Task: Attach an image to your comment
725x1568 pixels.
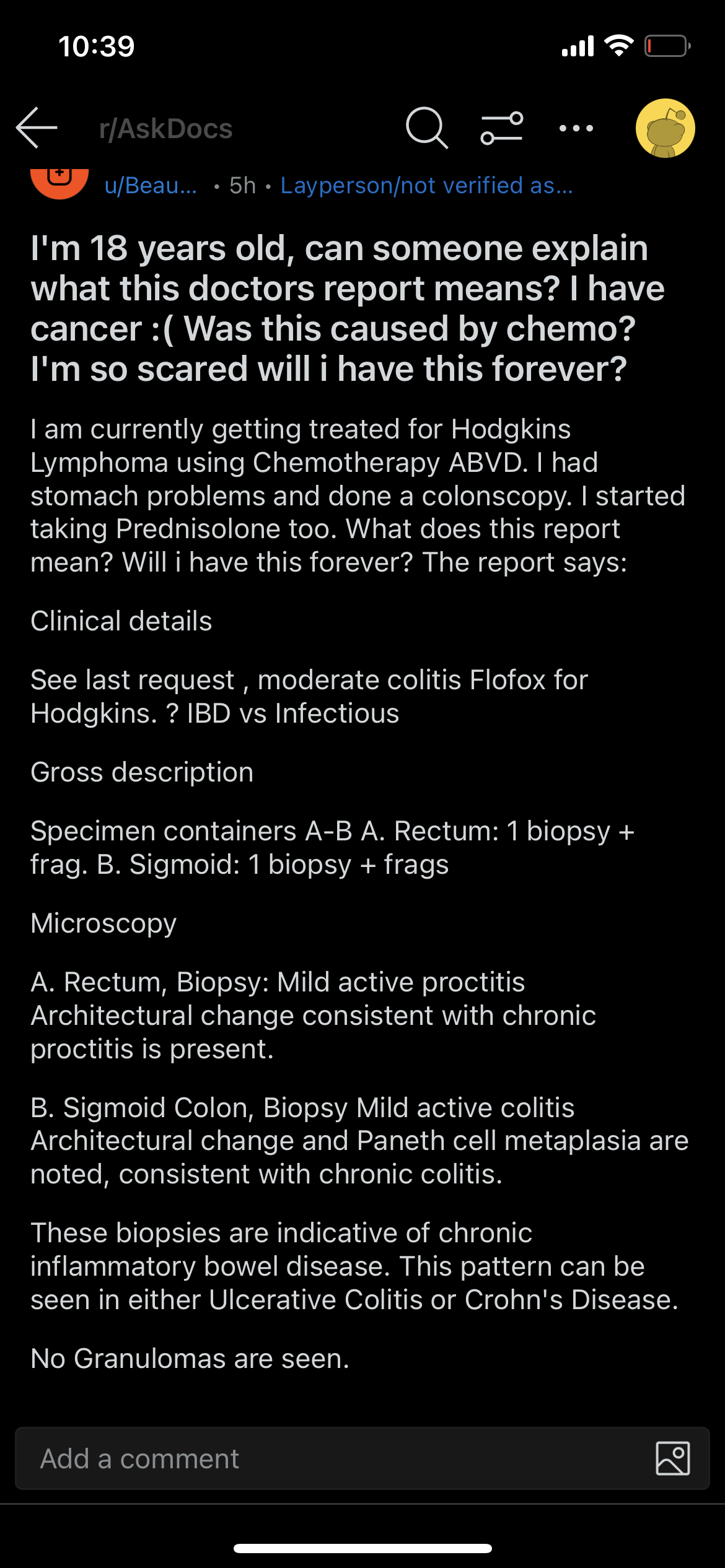Action: 673,1458
